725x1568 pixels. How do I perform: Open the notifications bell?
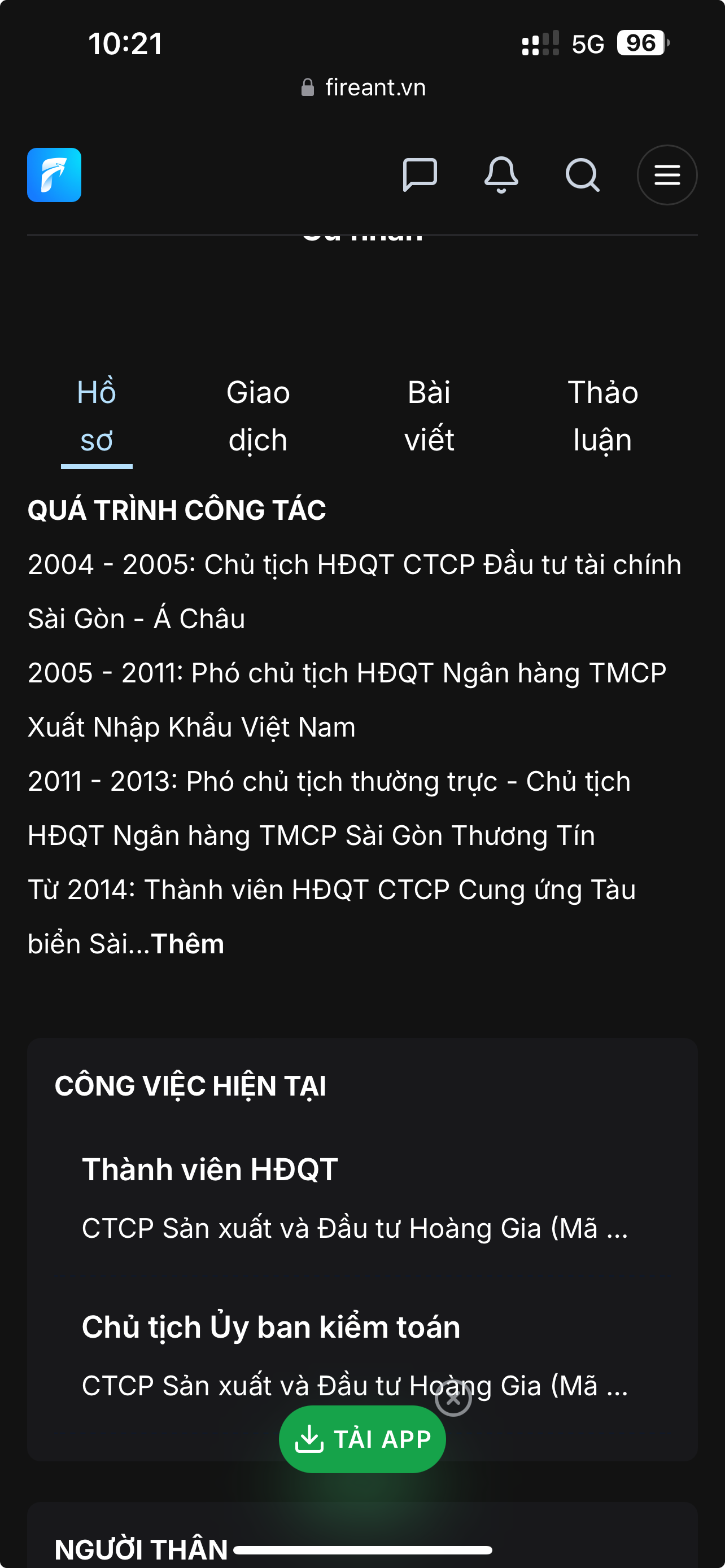[501, 175]
